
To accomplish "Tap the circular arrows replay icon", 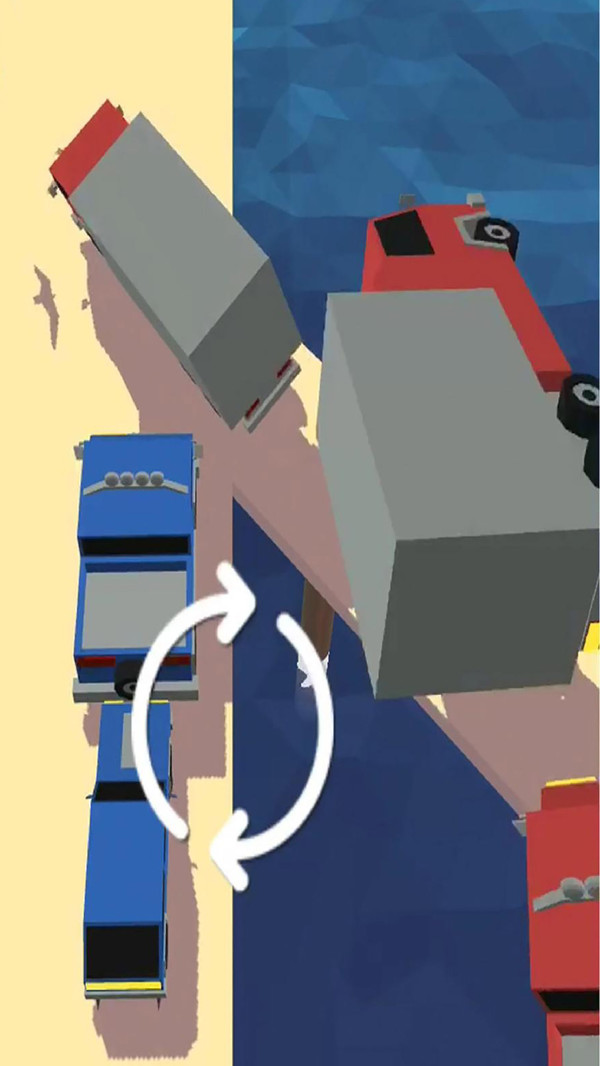I will click(x=232, y=726).
